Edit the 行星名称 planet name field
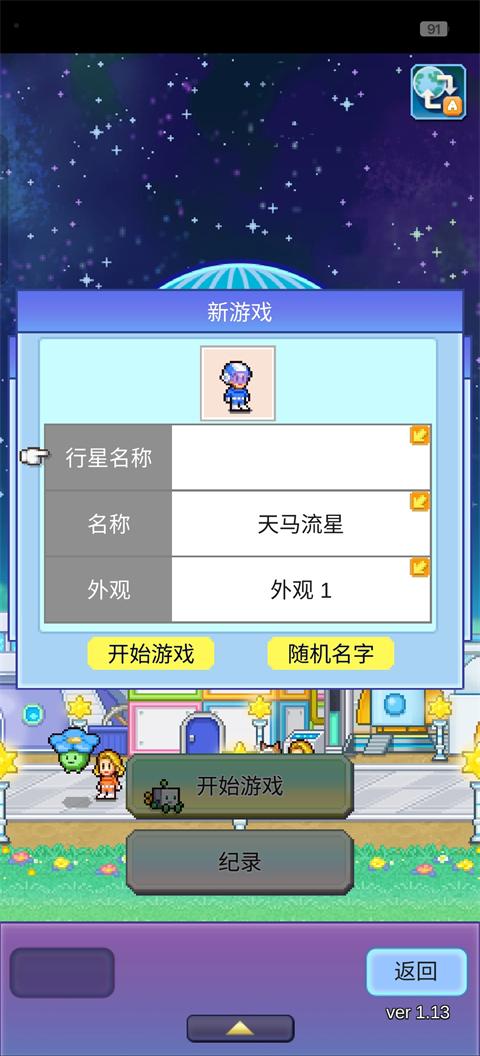This screenshot has width=480, height=1056. click(x=301, y=457)
